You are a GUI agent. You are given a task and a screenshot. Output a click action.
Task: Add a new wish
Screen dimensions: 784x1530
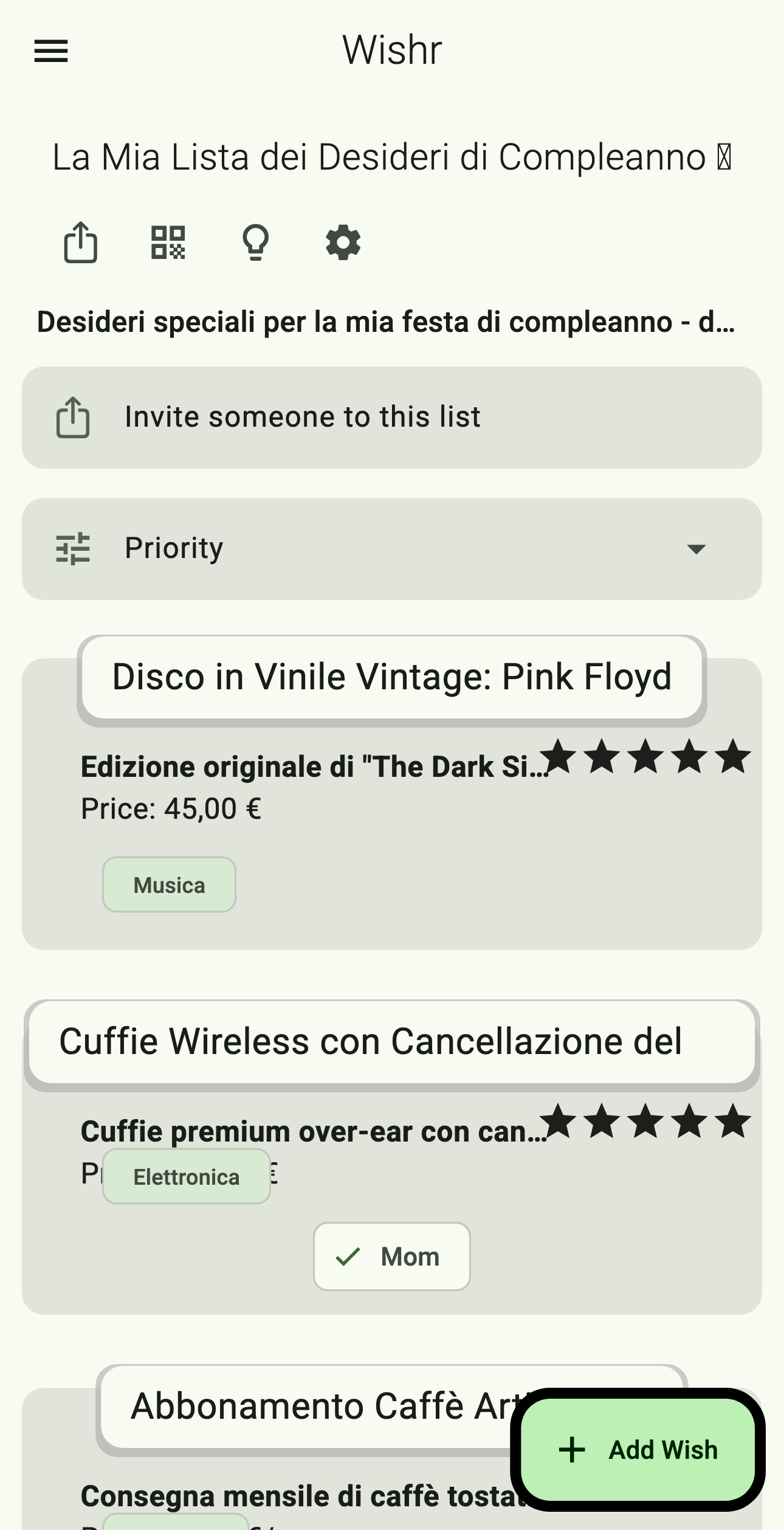[x=638, y=1450]
